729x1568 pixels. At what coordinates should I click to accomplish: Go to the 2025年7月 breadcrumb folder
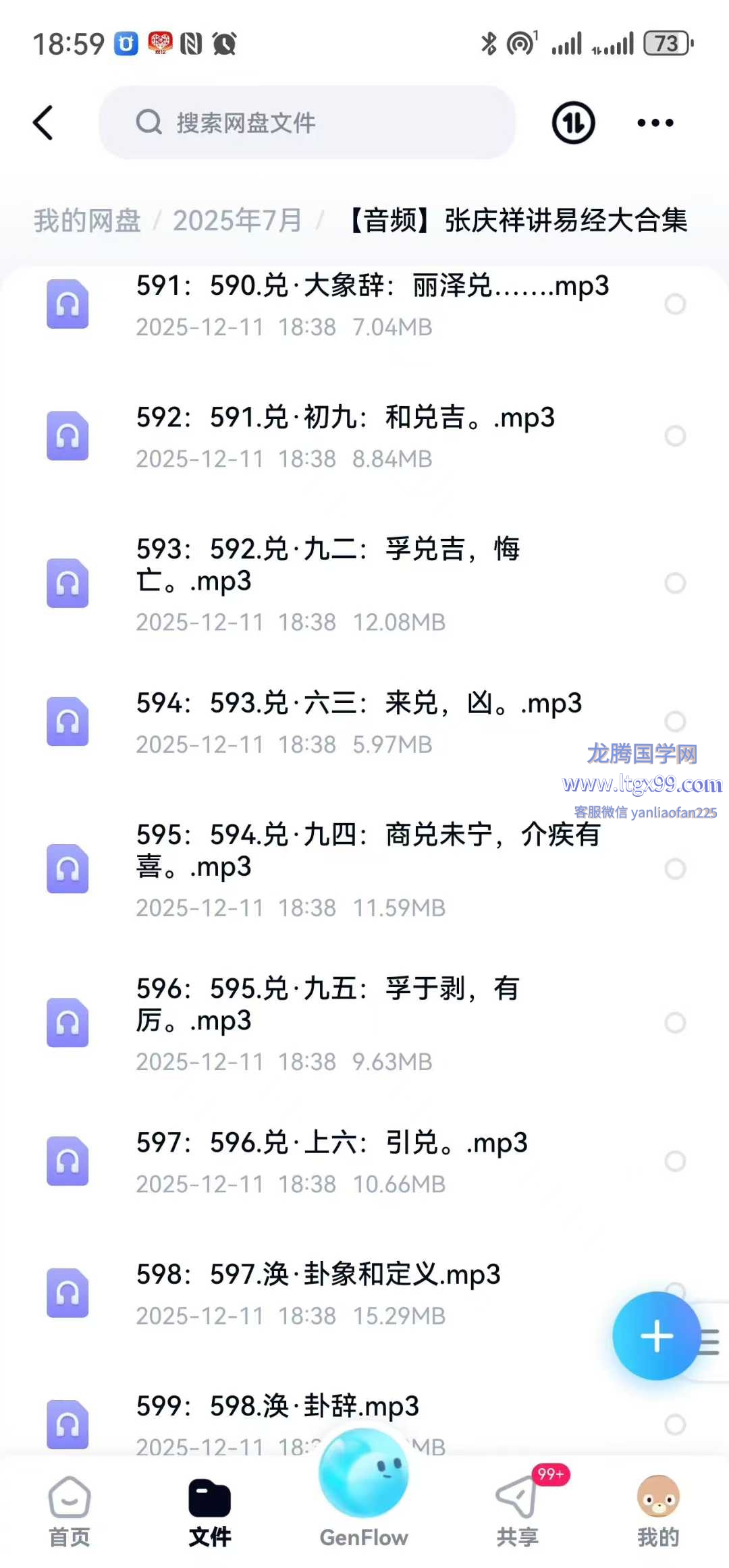point(237,221)
